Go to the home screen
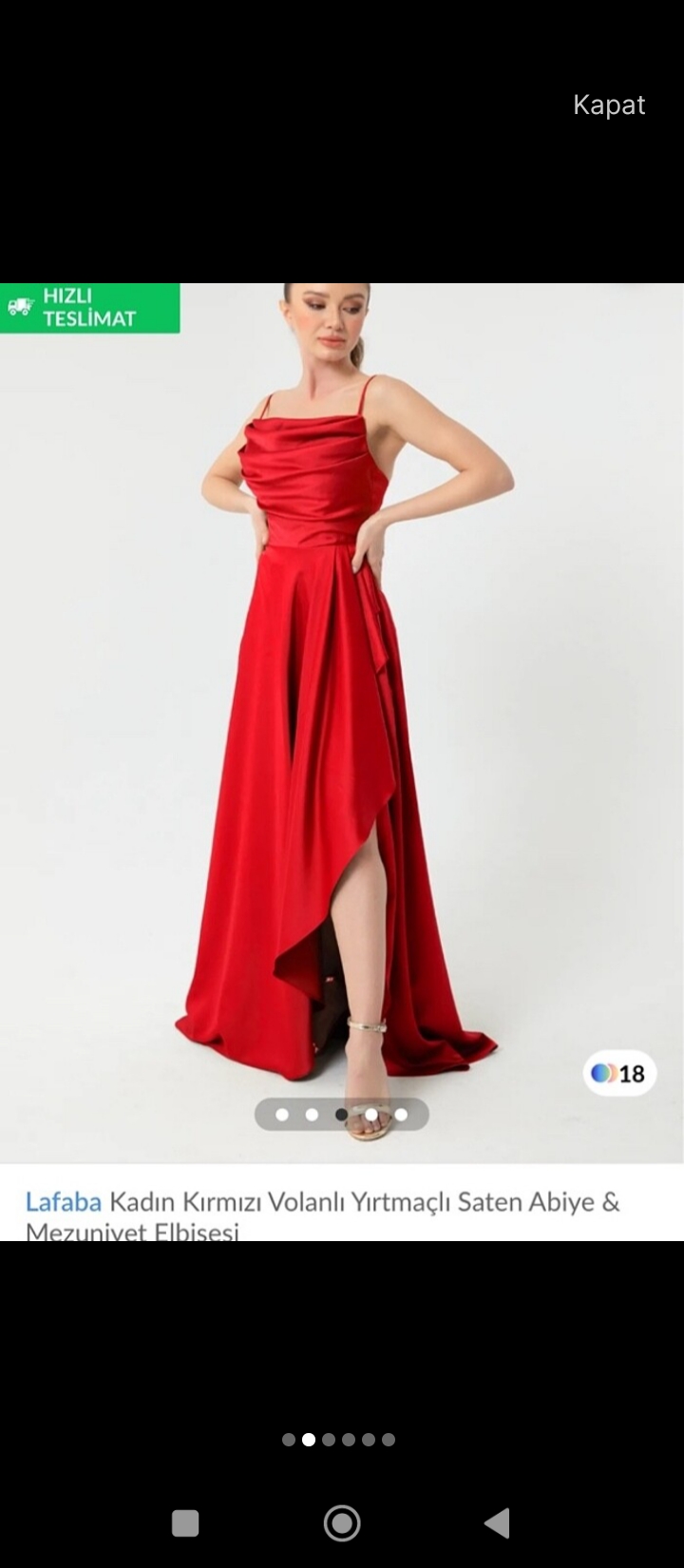The width and height of the screenshot is (684, 1568). coord(342,1522)
